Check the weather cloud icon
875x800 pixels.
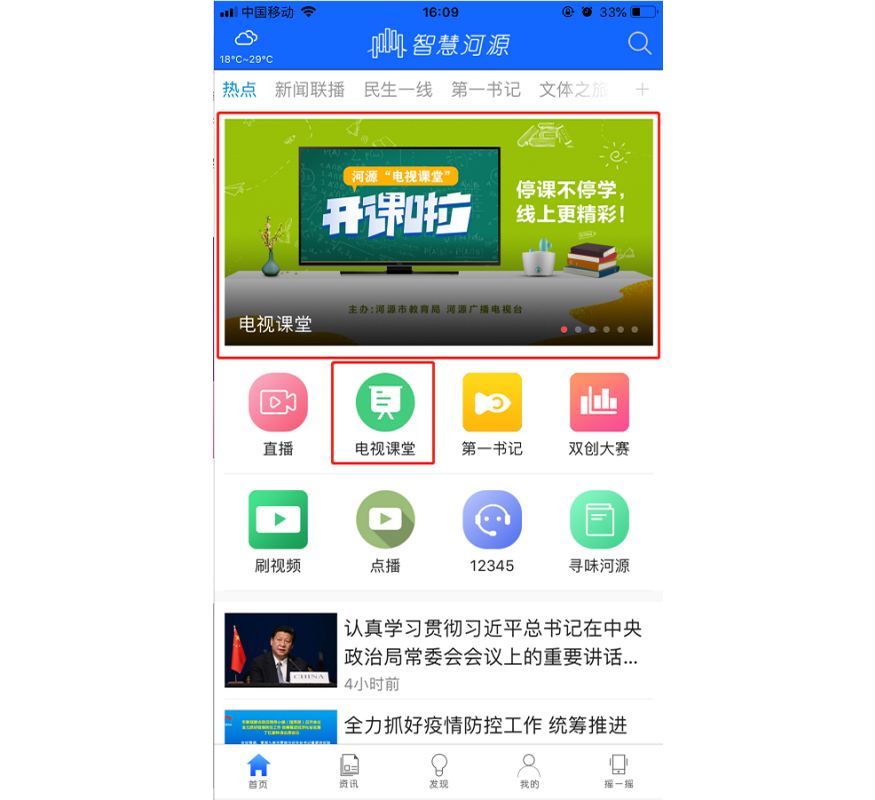(x=245, y=39)
